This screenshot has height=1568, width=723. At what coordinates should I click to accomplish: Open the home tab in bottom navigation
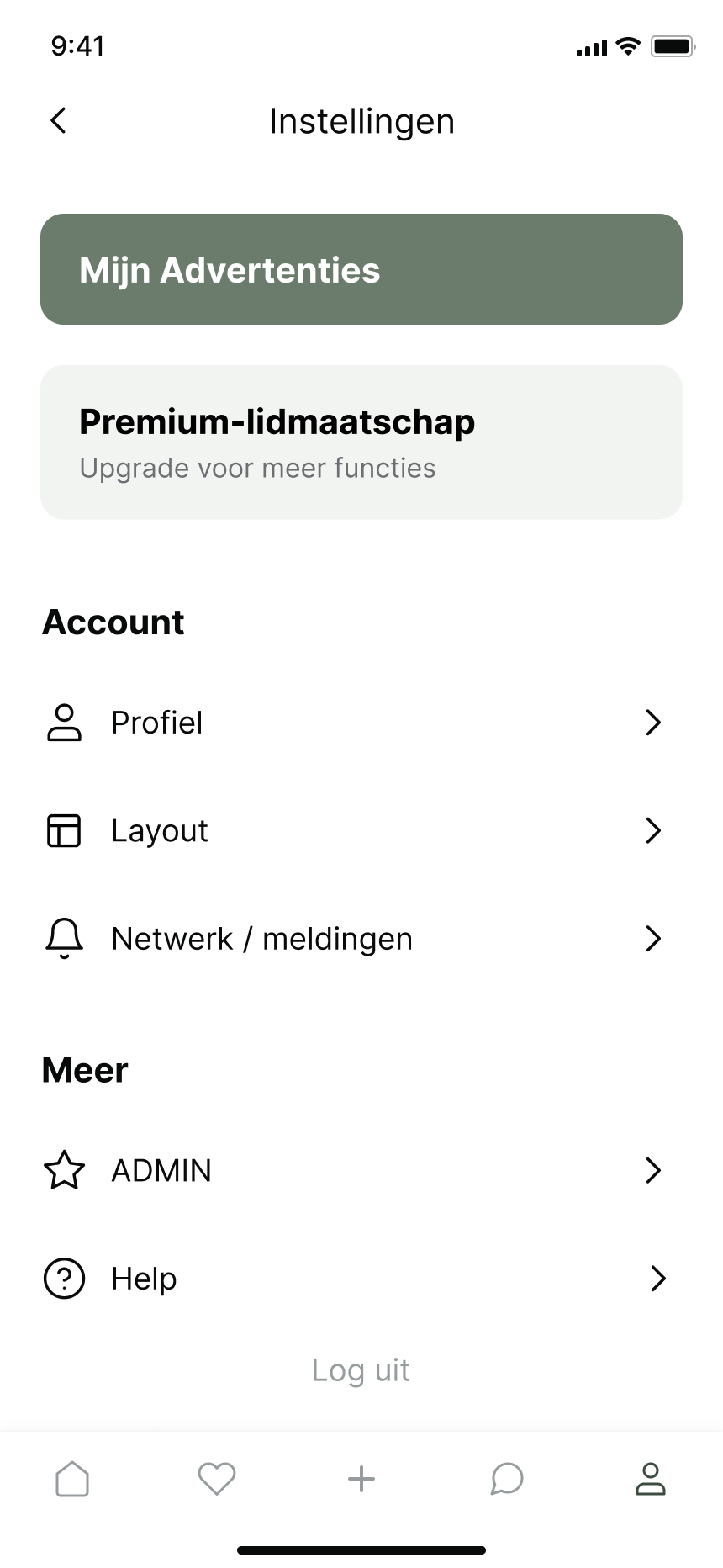pos(72,1479)
